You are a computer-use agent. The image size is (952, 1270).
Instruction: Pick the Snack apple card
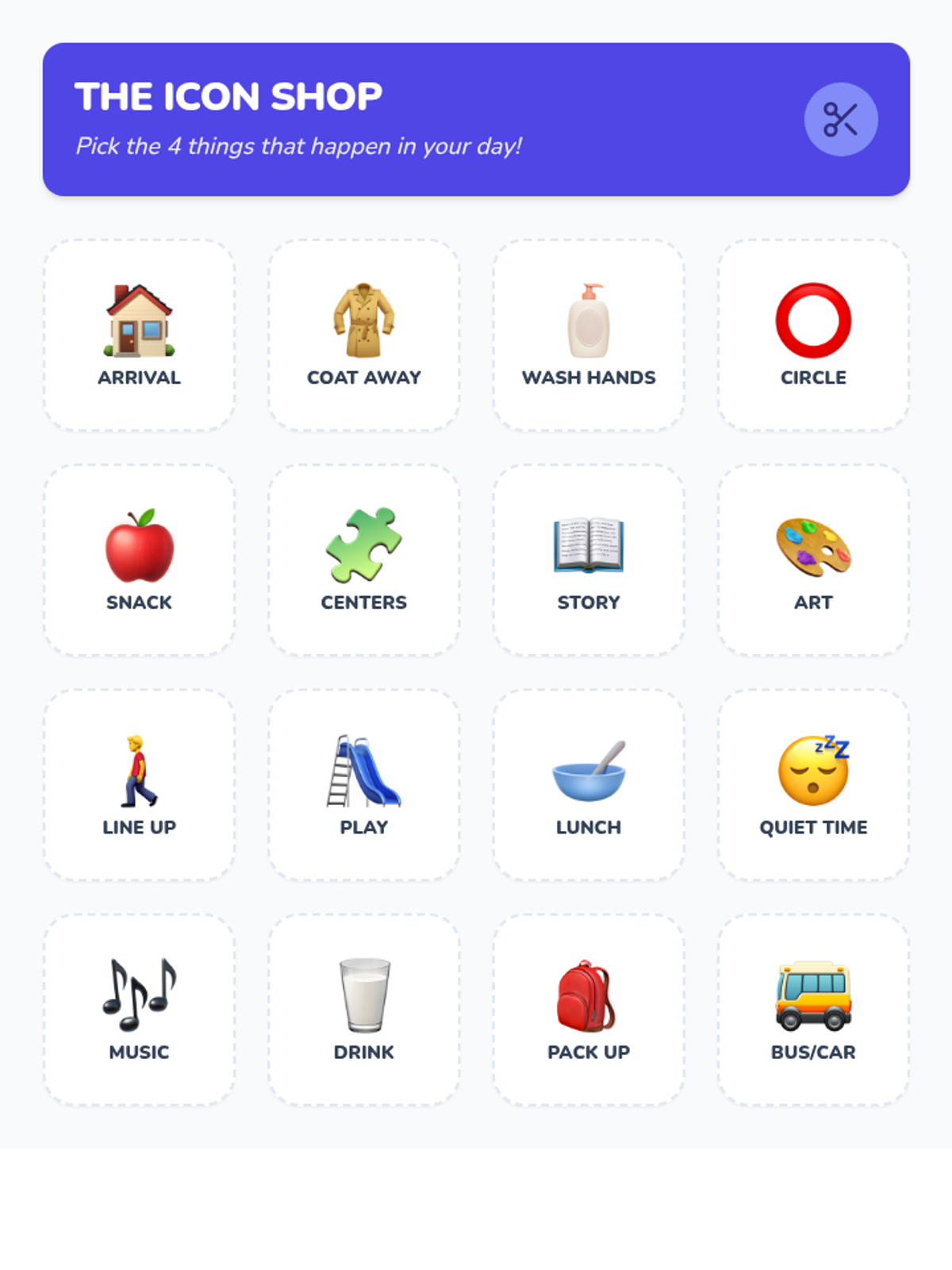tap(139, 560)
